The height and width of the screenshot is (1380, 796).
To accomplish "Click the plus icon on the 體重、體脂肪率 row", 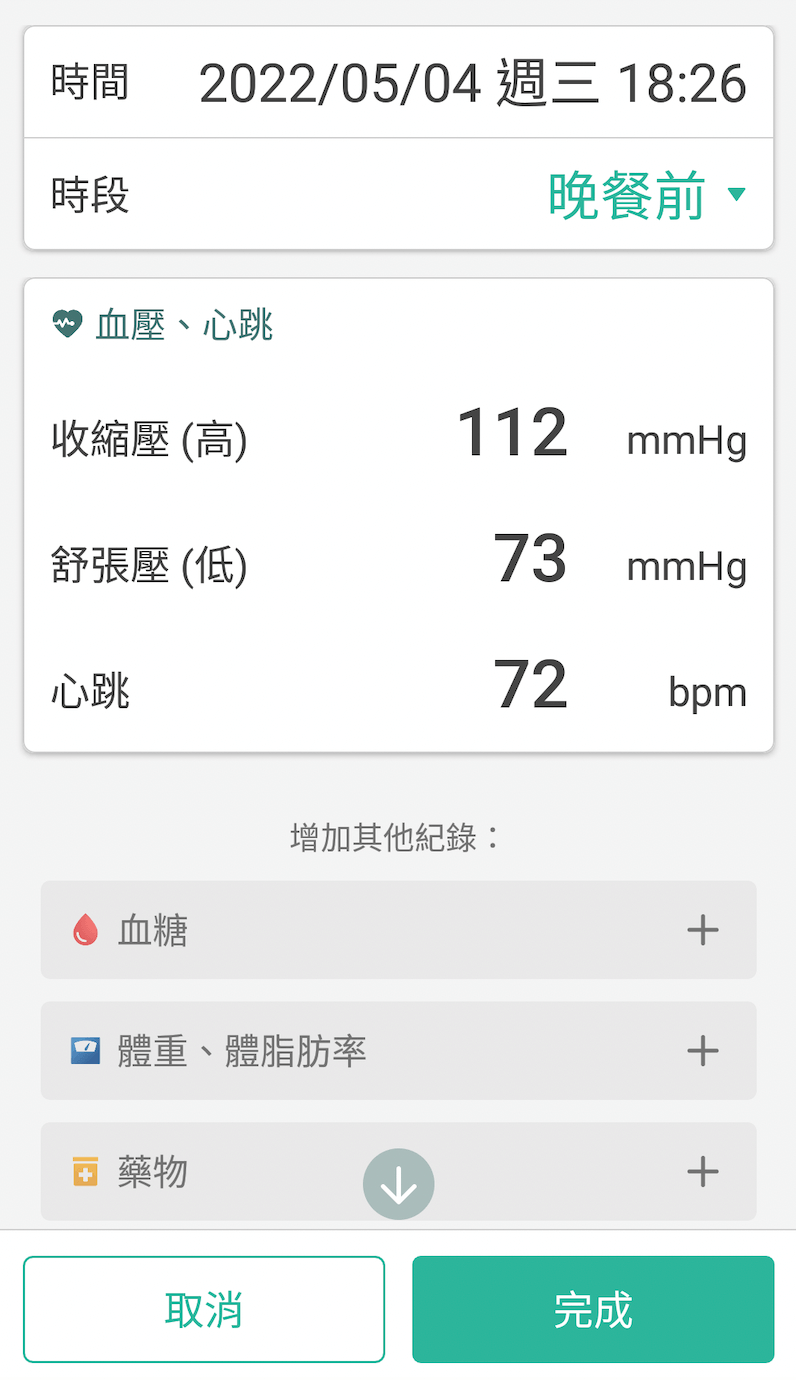I will click(x=703, y=1050).
